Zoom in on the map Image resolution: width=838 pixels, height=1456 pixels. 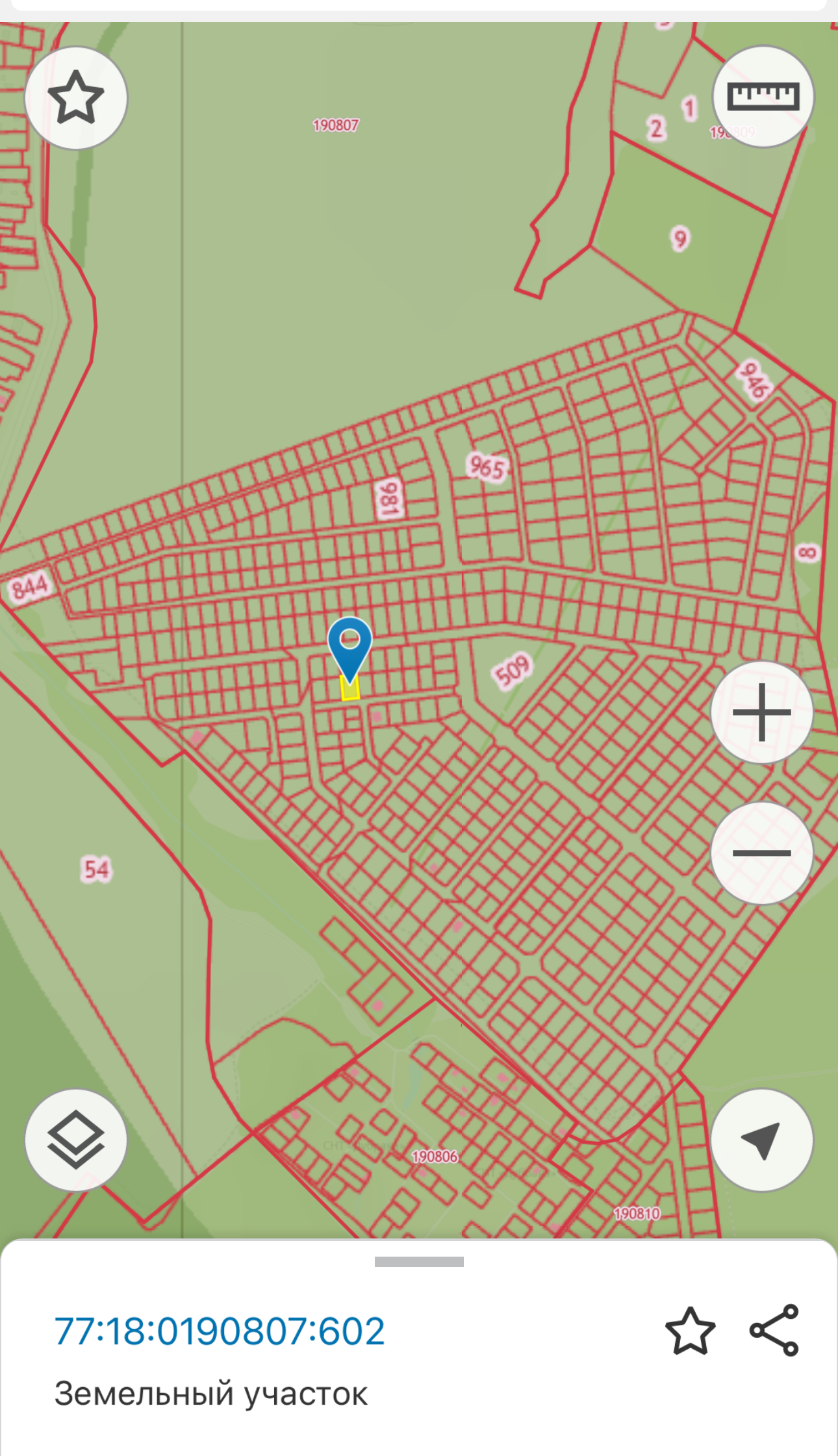pyautogui.click(x=762, y=712)
